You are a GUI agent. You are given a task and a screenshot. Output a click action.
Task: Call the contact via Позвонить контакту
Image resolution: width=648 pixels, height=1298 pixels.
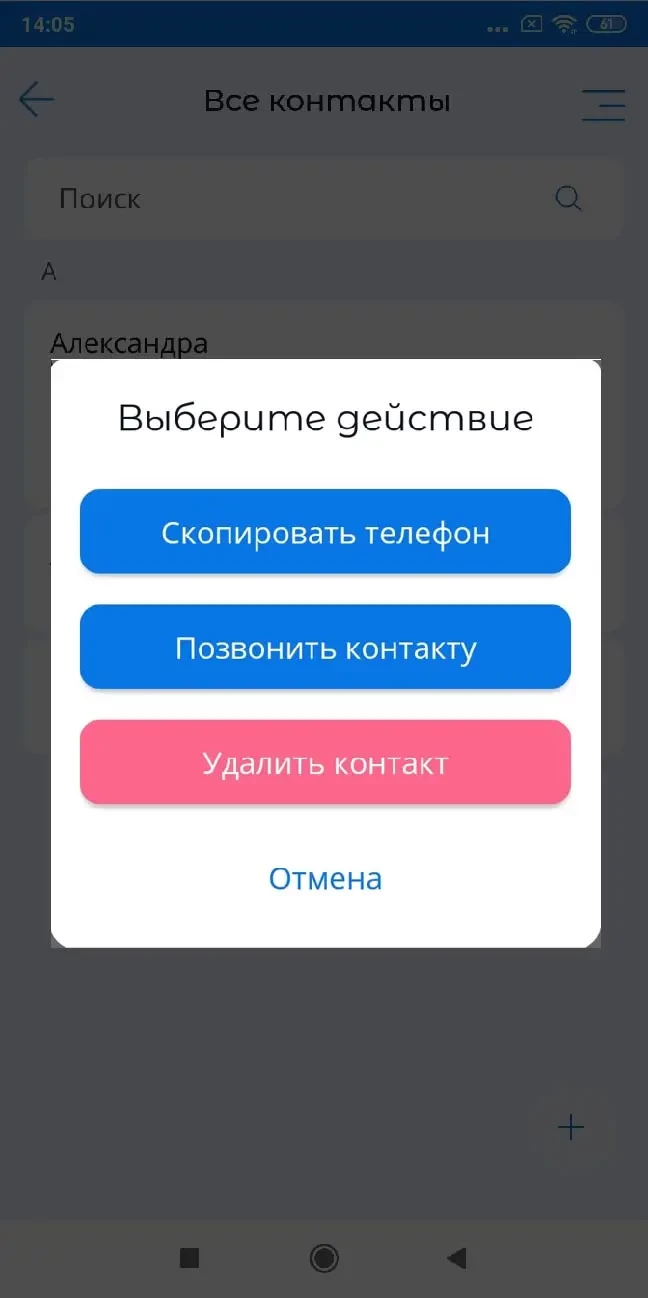click(325, 648)
